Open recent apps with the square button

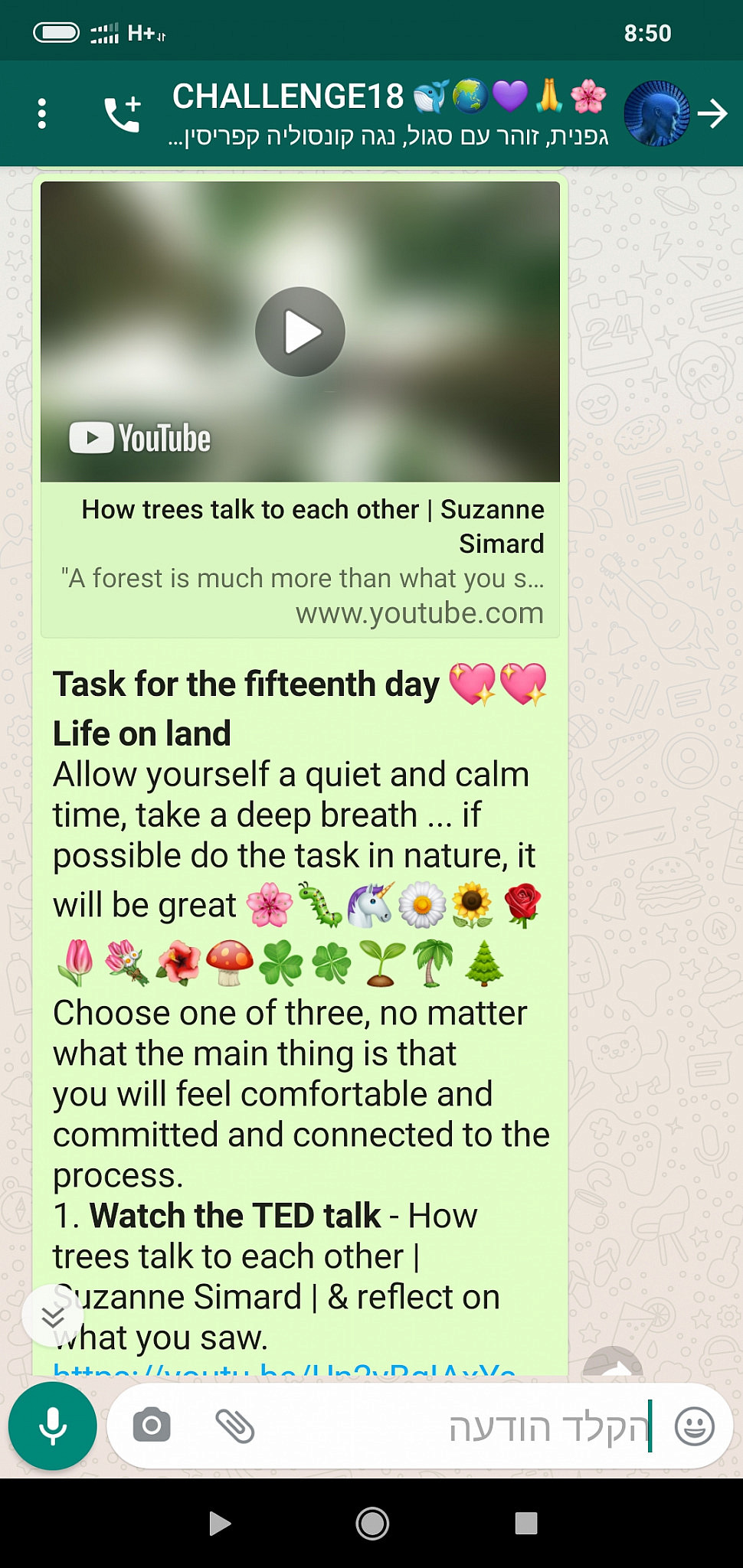click(x=525, y=1524)
